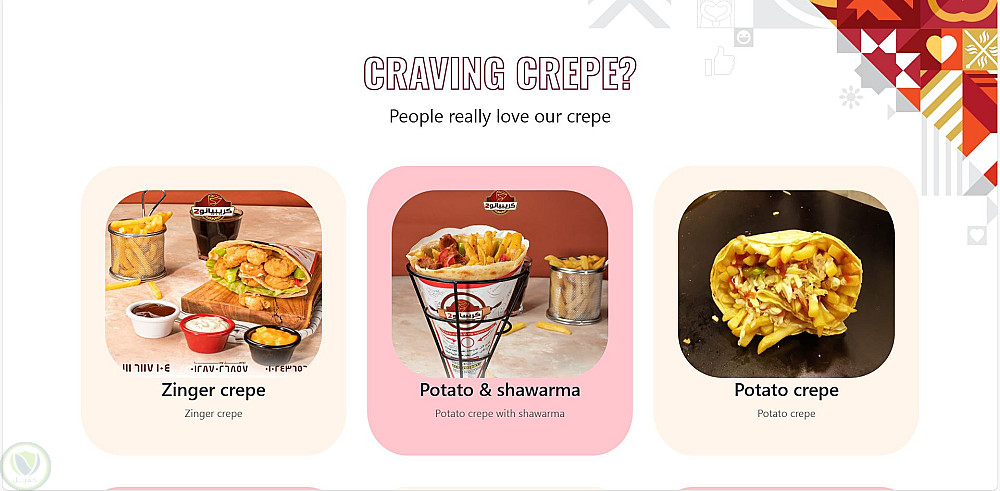Open the Zinger crepe card
Screen dimensions: 1000x491
pyautogui.click(x=213, y=310)
